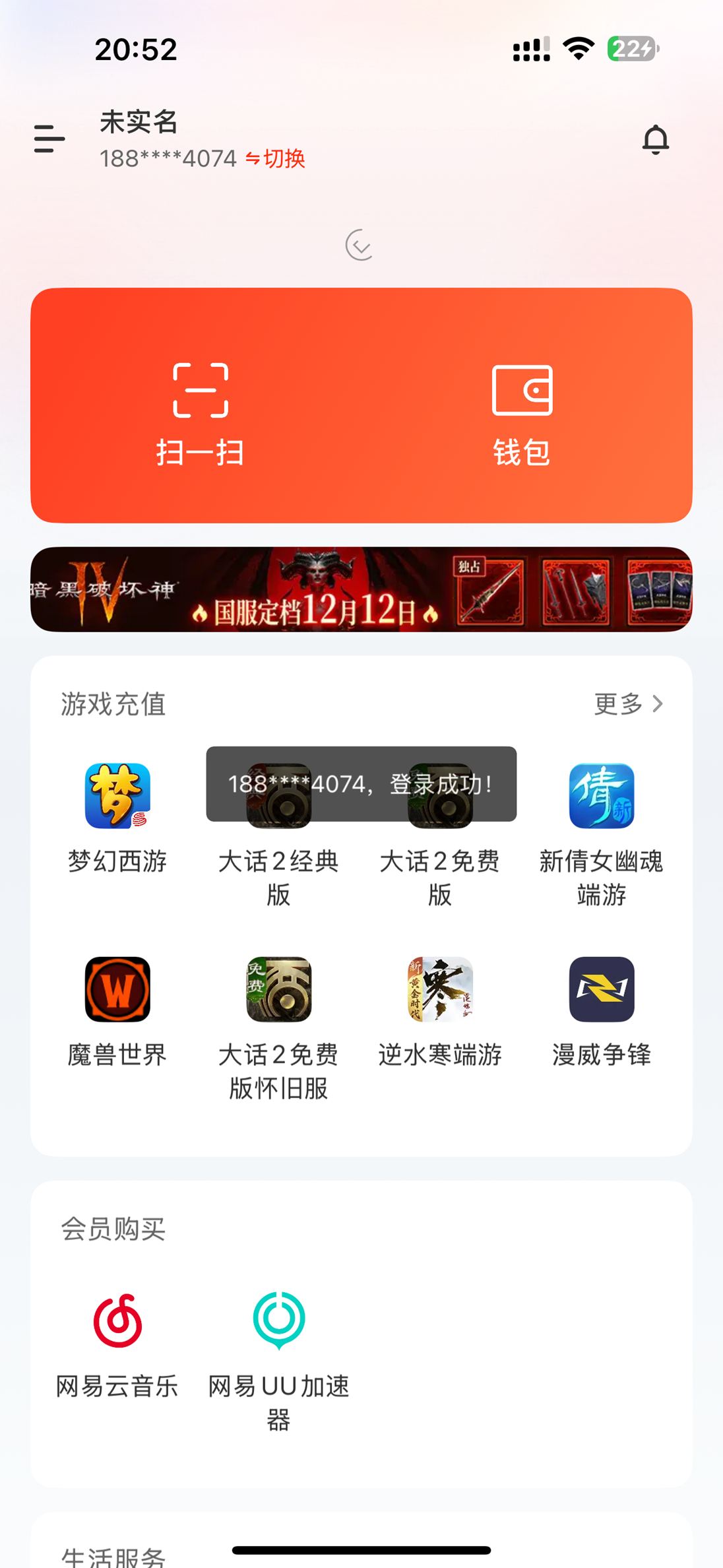This screenshot has height=1568, width=723.
Task: Select 梦幻西游 for recharge
Action: point(117,818)
